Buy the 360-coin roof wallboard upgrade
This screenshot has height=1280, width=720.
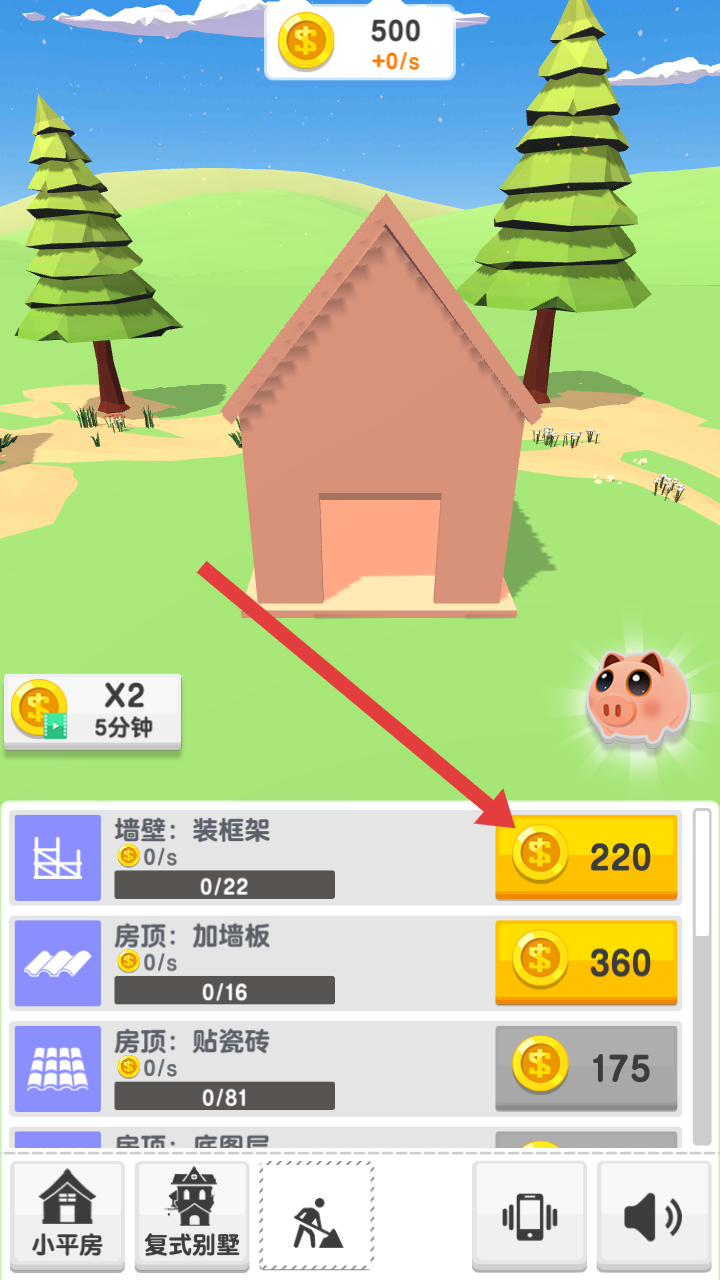(586, 962)
